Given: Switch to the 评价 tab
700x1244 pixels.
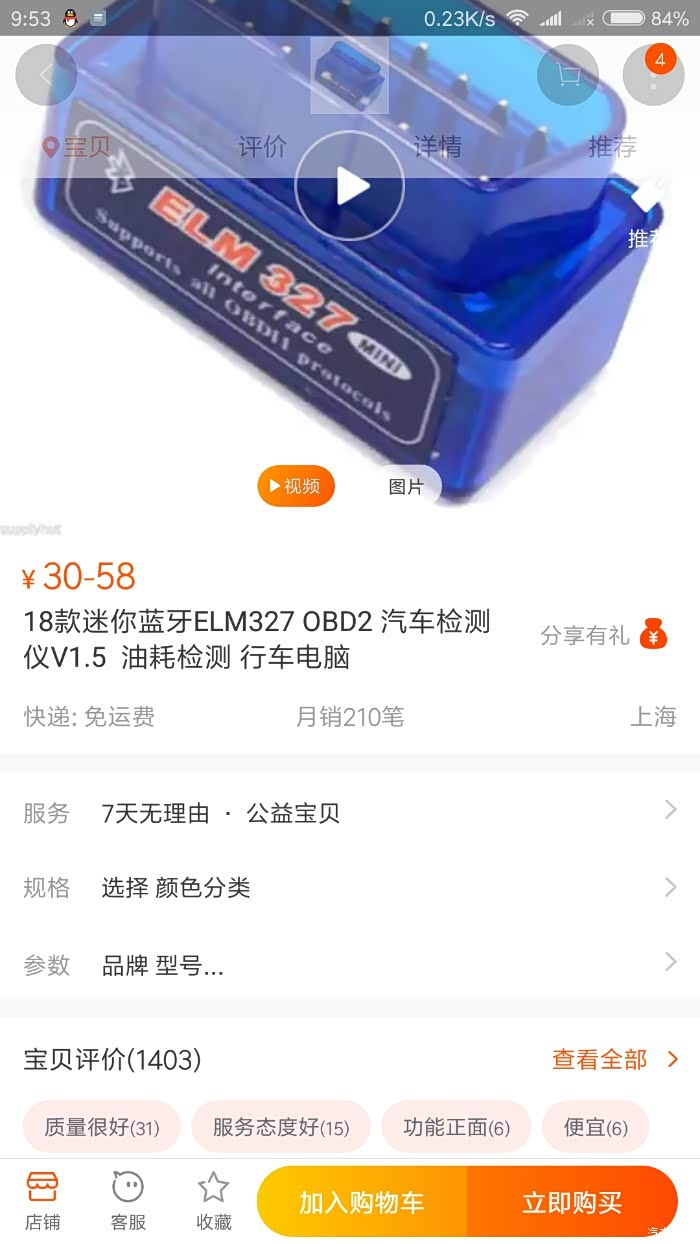Looking at the screenshot, I should (263, 147).
